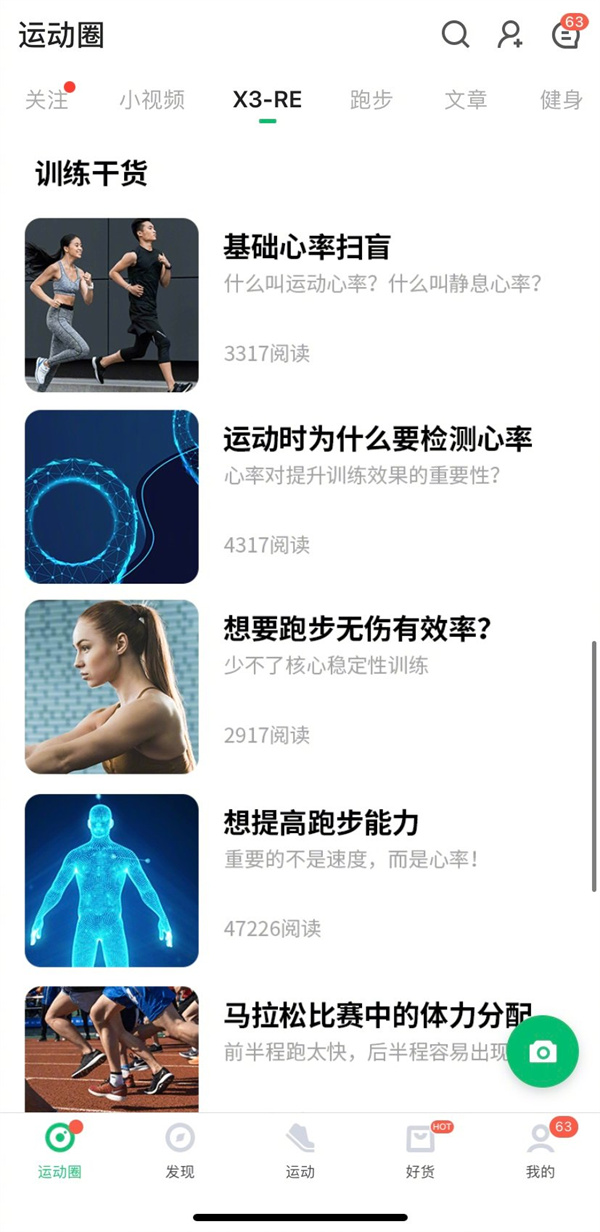600x1232 pixels.
Task: Tap the 运动圈 bottom tab
Action: coord(60,1151)
